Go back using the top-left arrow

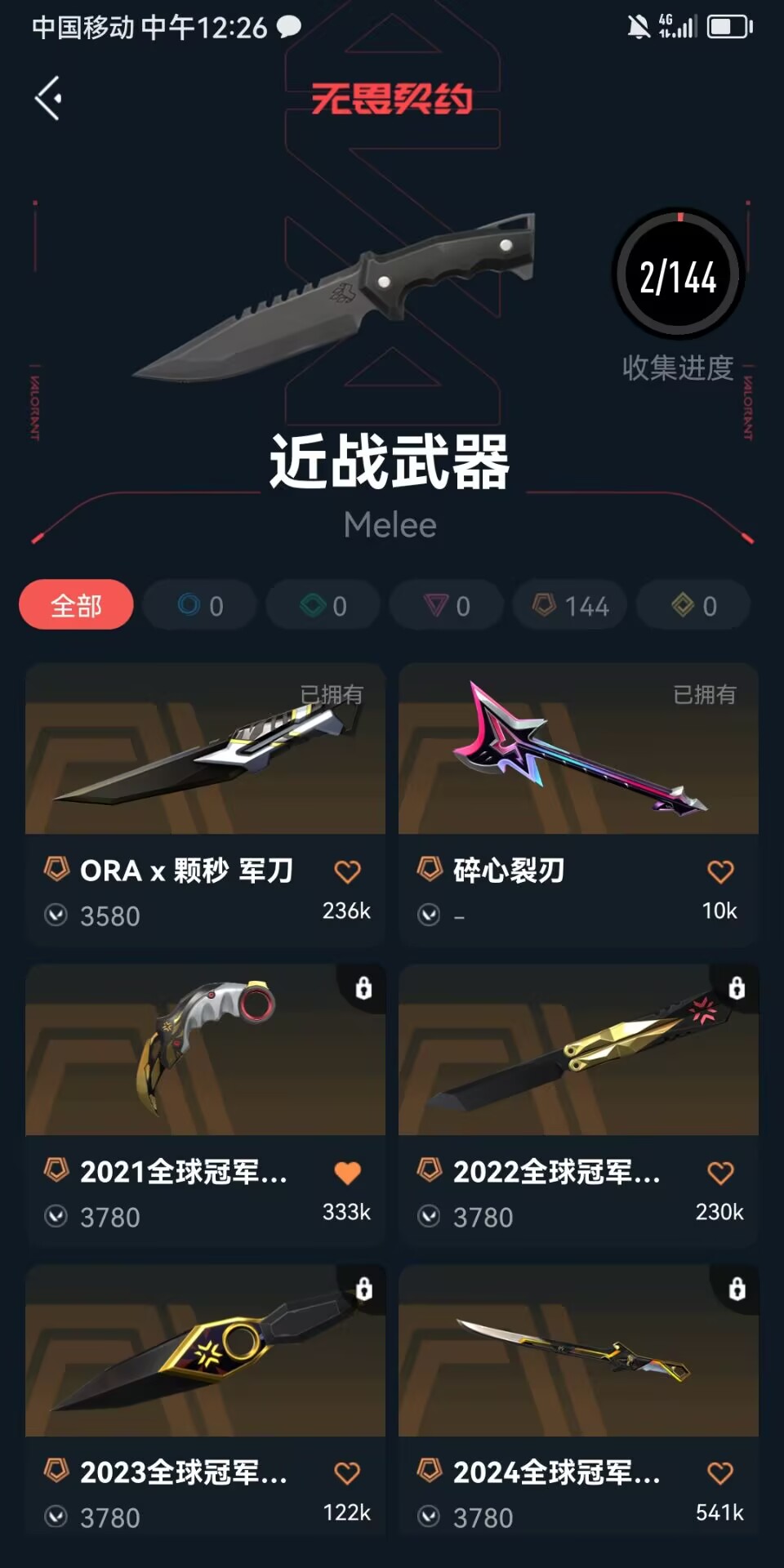click(49, 98)
